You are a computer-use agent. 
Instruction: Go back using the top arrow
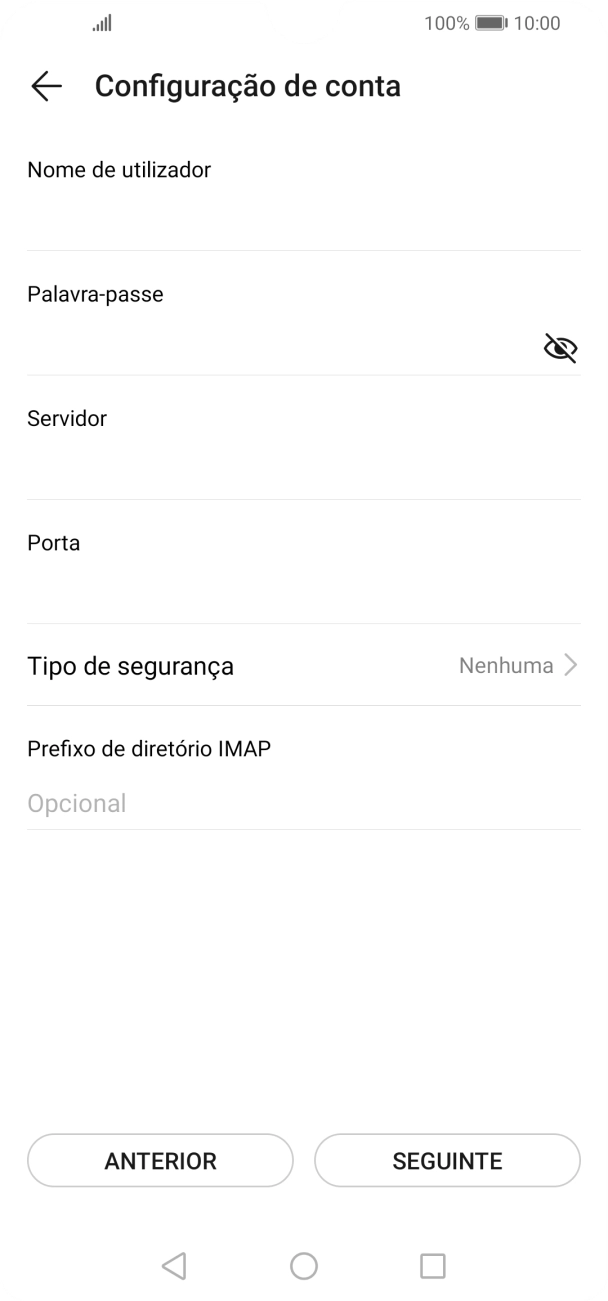46,87
